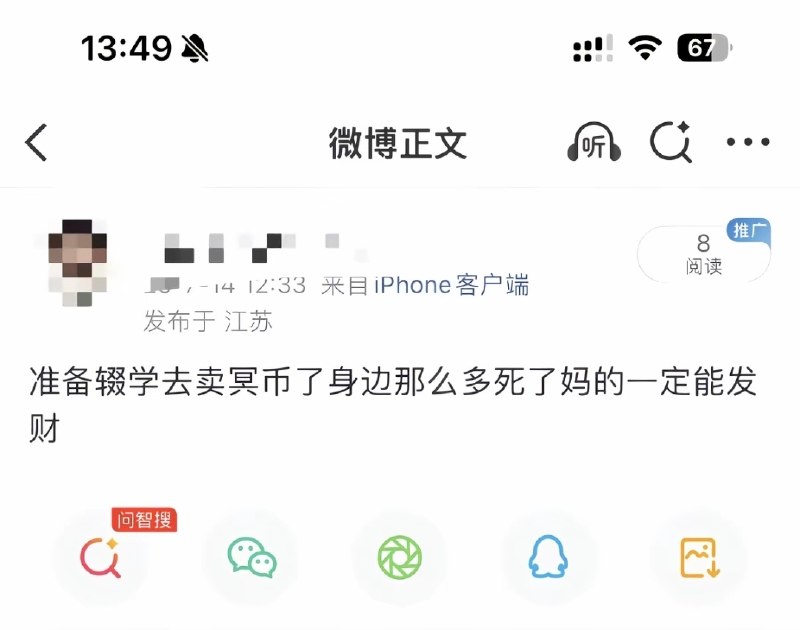This screenshot has height=630, width=800.
Task: Go back with the left arrow
Action: (x=36, y=142)
